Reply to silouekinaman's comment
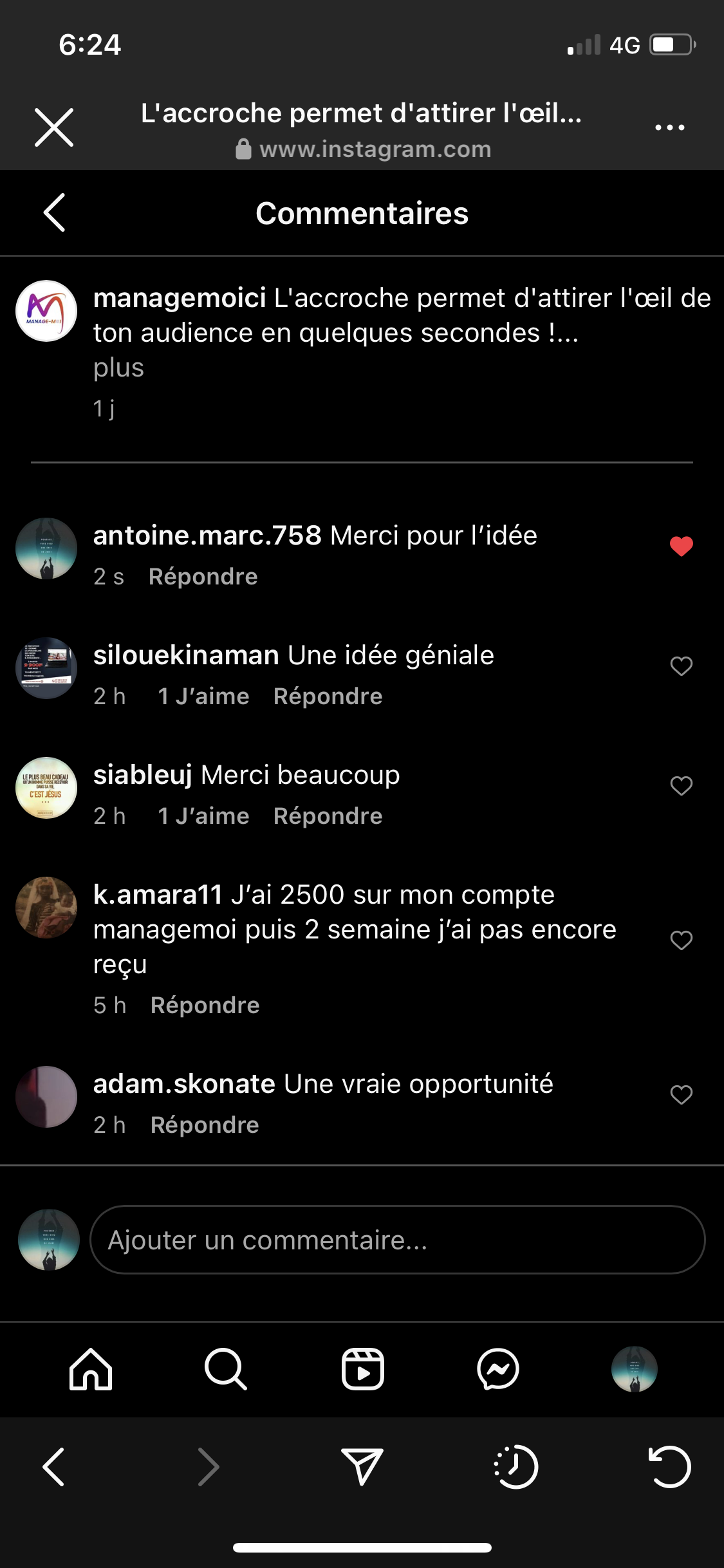 pyautogui.click(x=328, y=696)
